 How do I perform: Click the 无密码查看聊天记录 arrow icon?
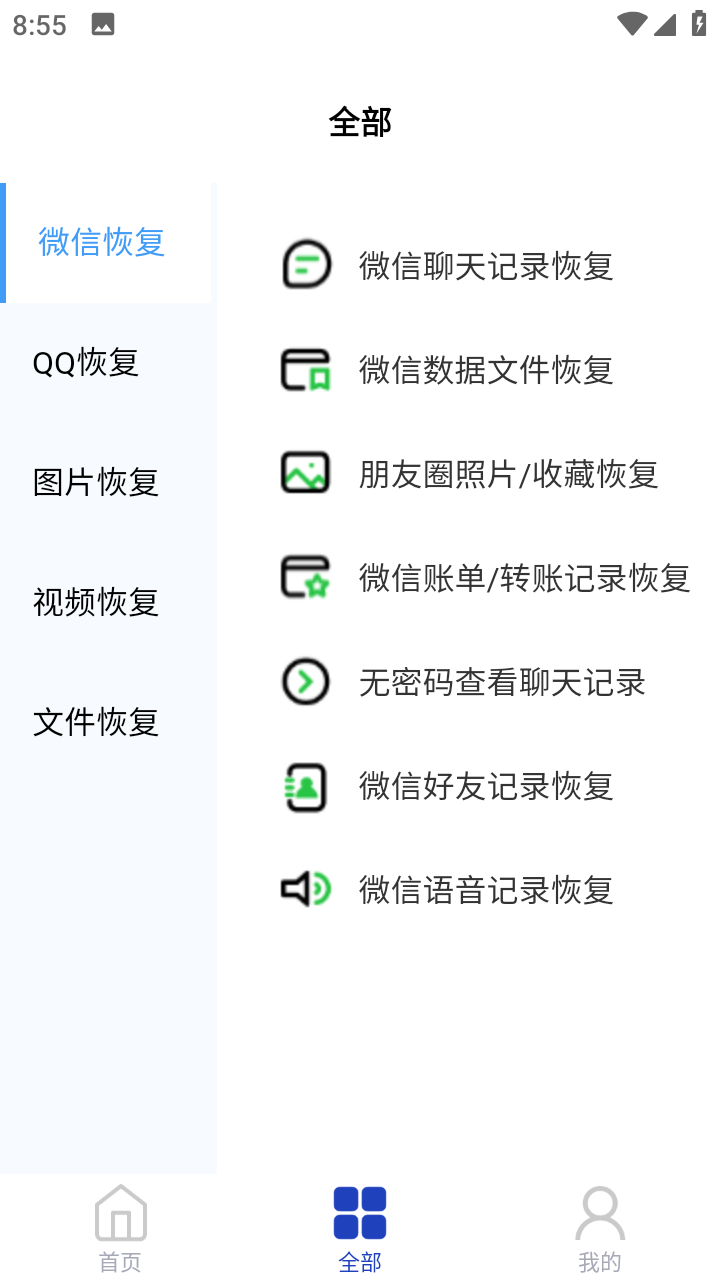coord(304,683)
